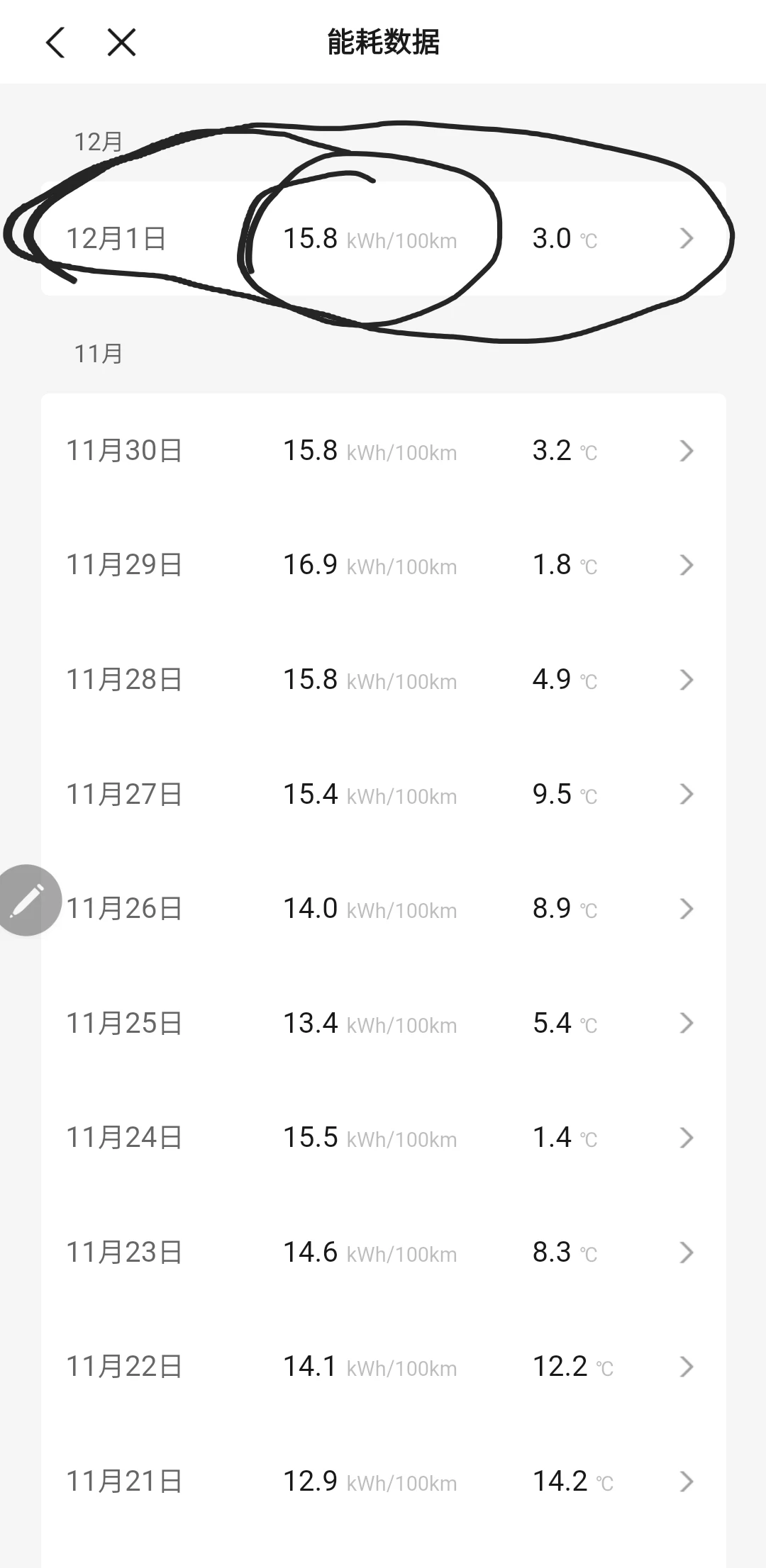This screenshot has height=1568, width=766.
Task: Open the 12月1日 energy record
Action: [x=383, y=238]
